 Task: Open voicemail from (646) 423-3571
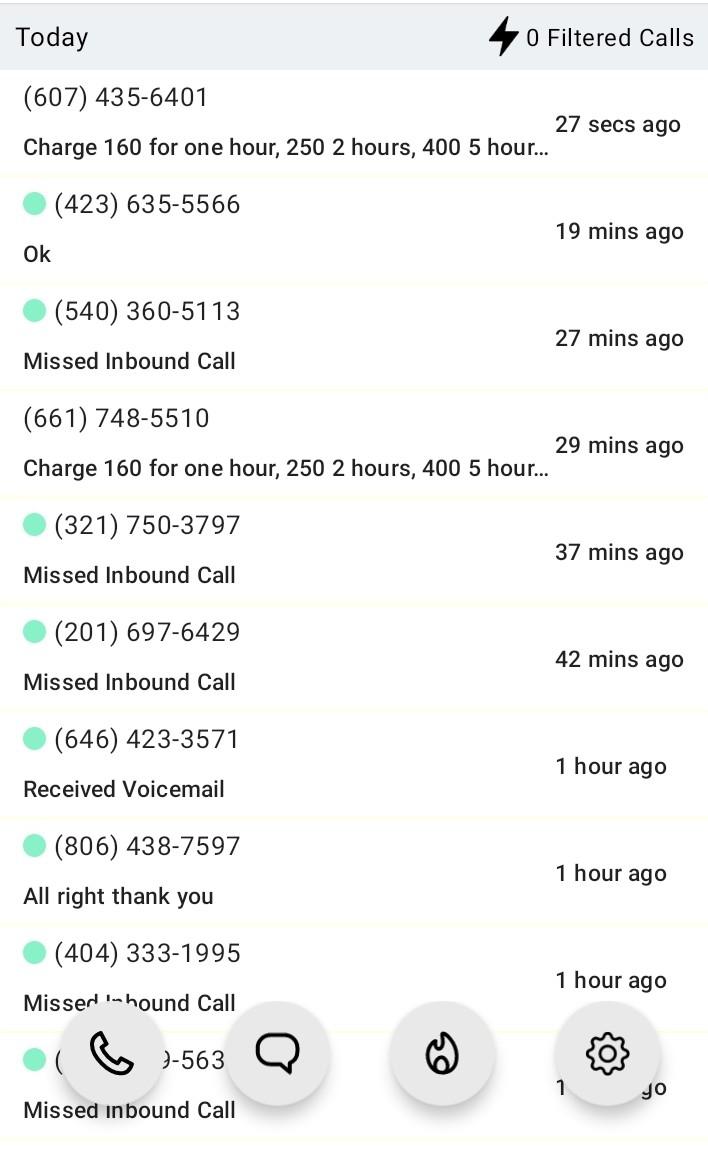[354, 765]
